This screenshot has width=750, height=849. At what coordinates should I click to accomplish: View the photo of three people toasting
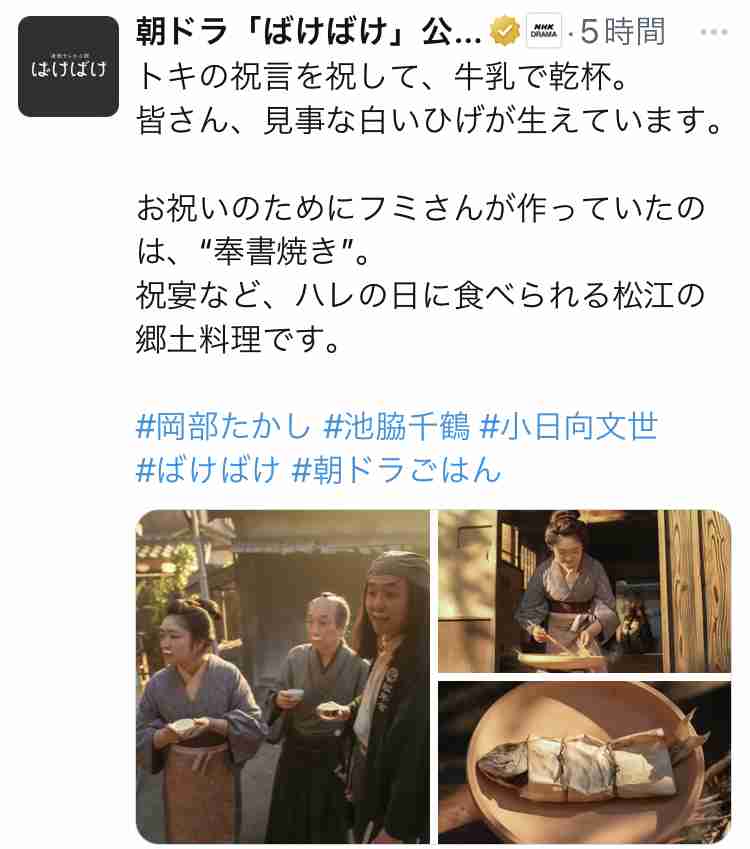[282, 677]
